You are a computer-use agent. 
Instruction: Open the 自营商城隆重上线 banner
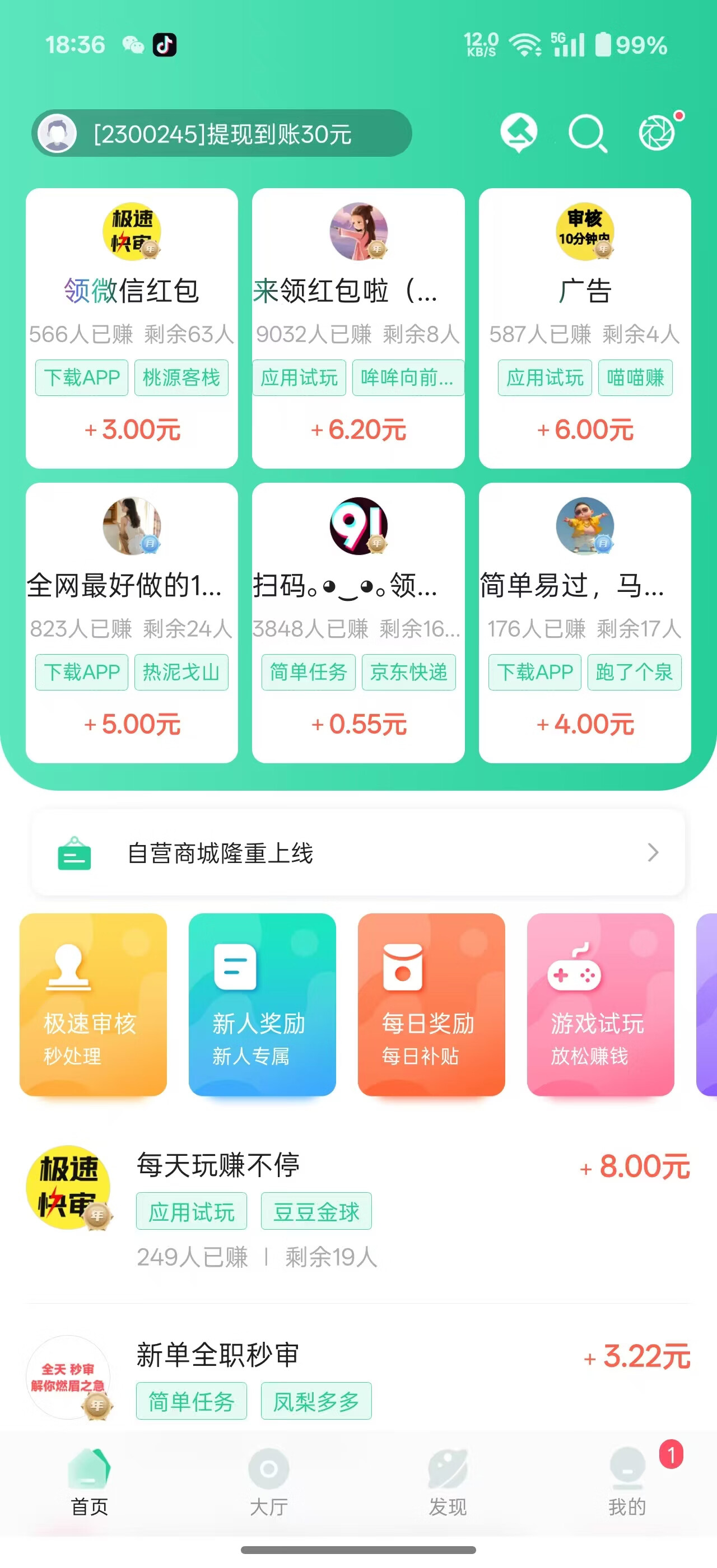358,852
